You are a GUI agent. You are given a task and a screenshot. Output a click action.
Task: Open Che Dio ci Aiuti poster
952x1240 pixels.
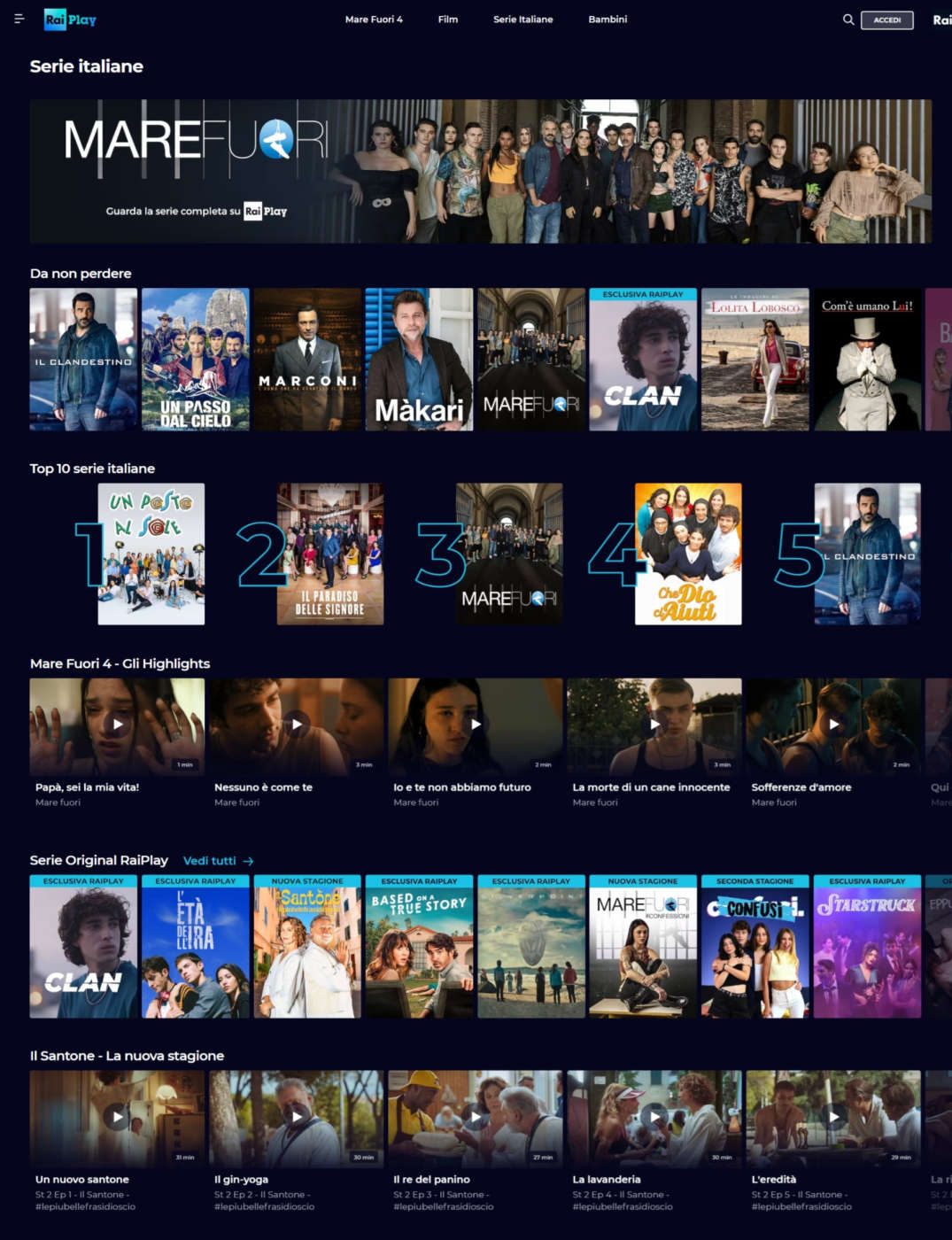click(687, 554)
